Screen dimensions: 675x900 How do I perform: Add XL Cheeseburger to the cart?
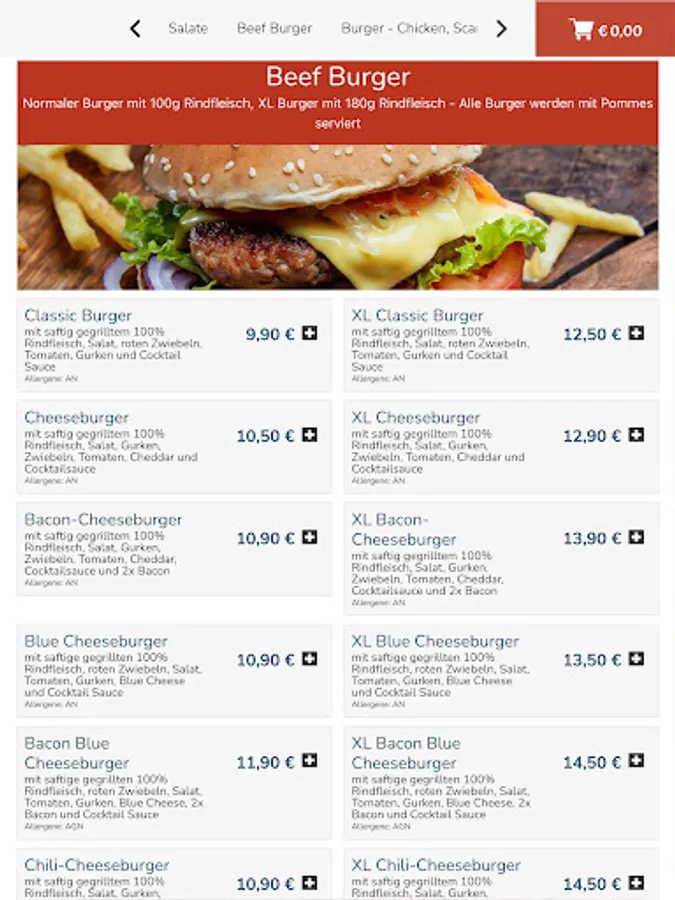coord(636,435)
